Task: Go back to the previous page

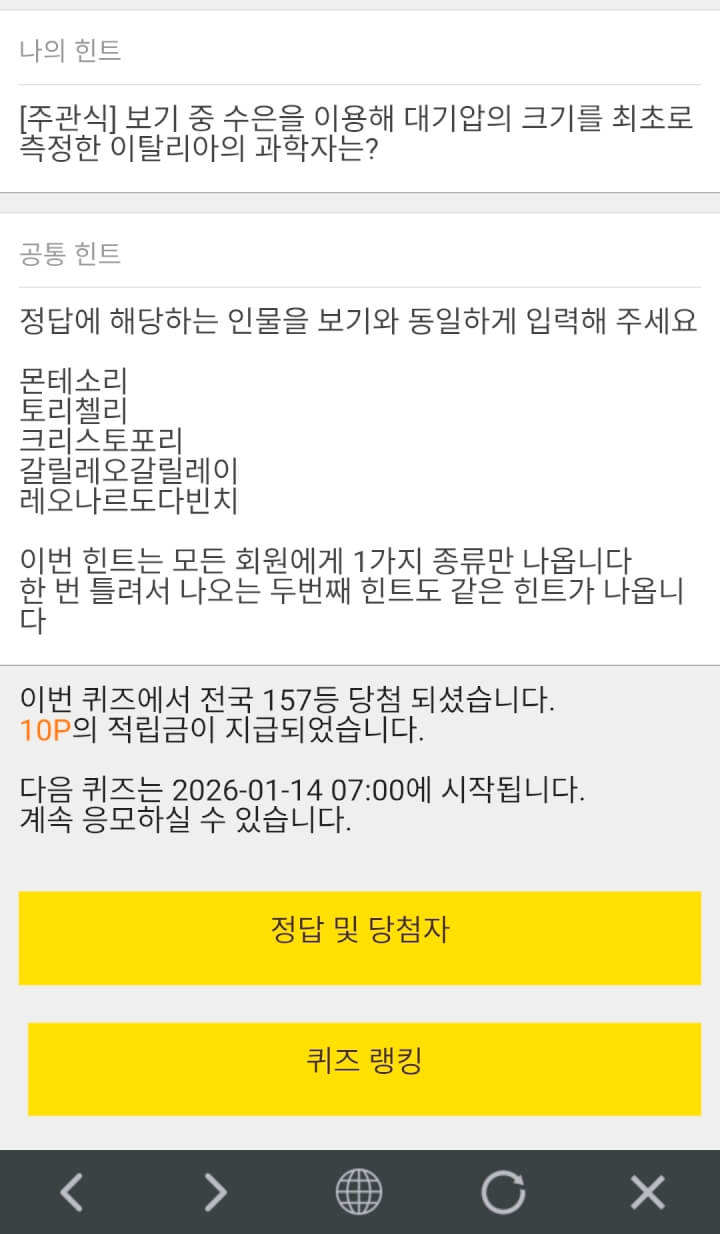Action: pos(71,1192)
